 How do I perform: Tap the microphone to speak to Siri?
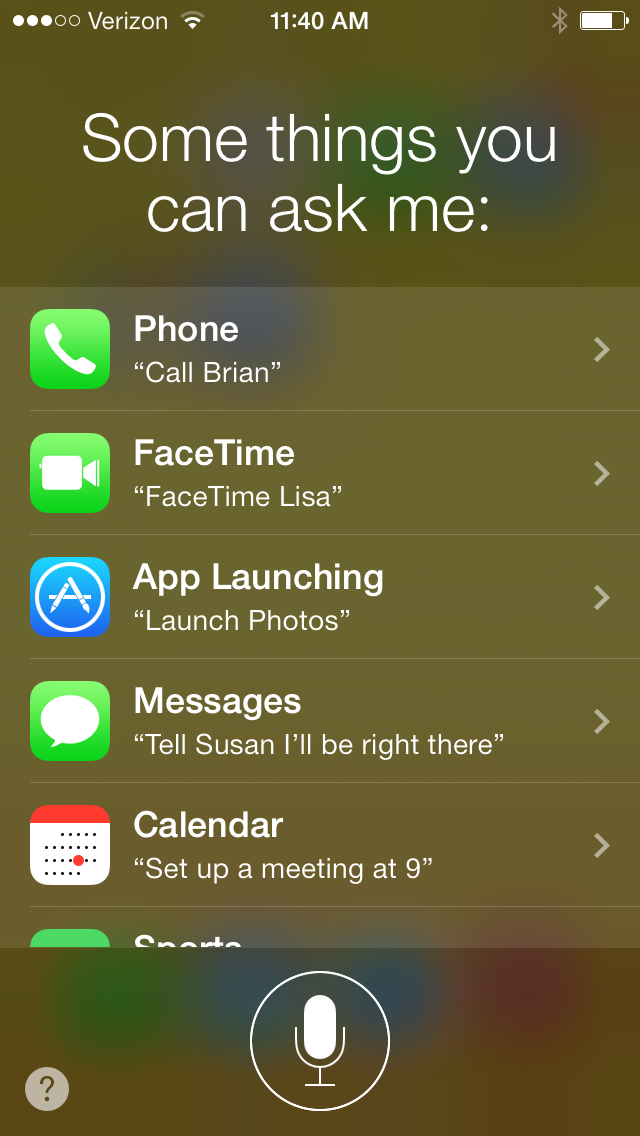pos(320,1041)
